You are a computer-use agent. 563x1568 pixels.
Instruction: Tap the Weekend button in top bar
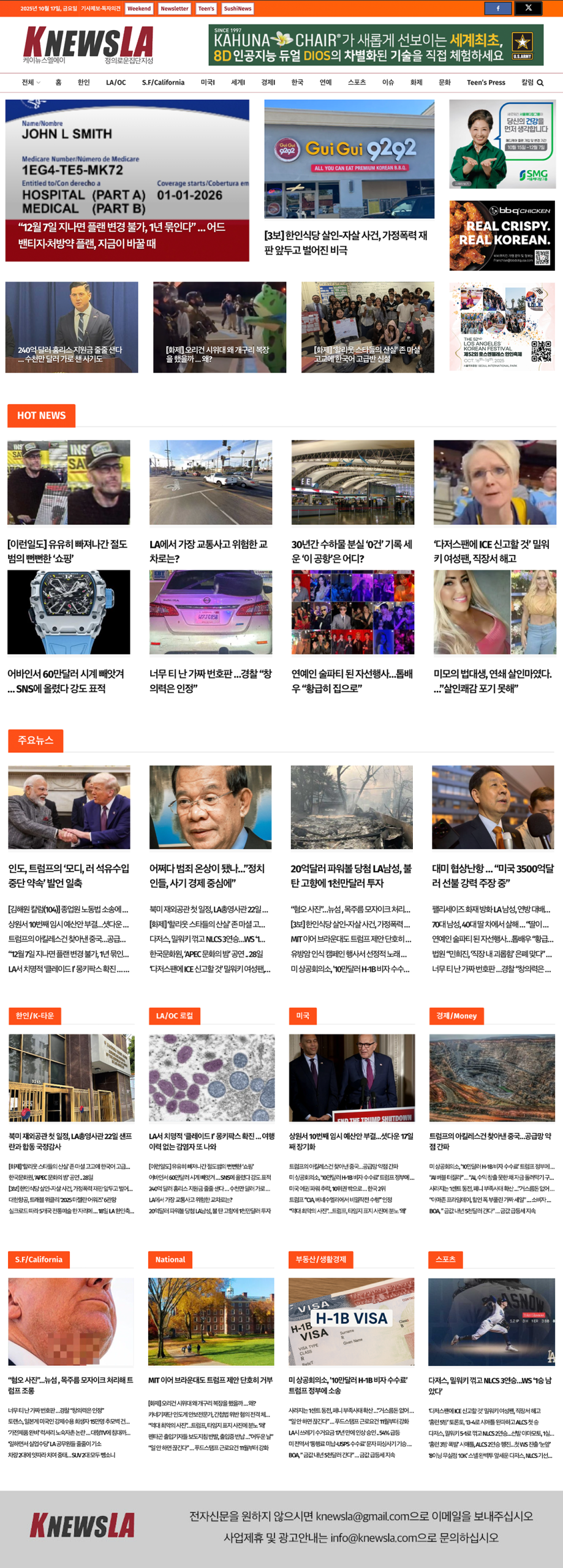(x=139, y=9)
